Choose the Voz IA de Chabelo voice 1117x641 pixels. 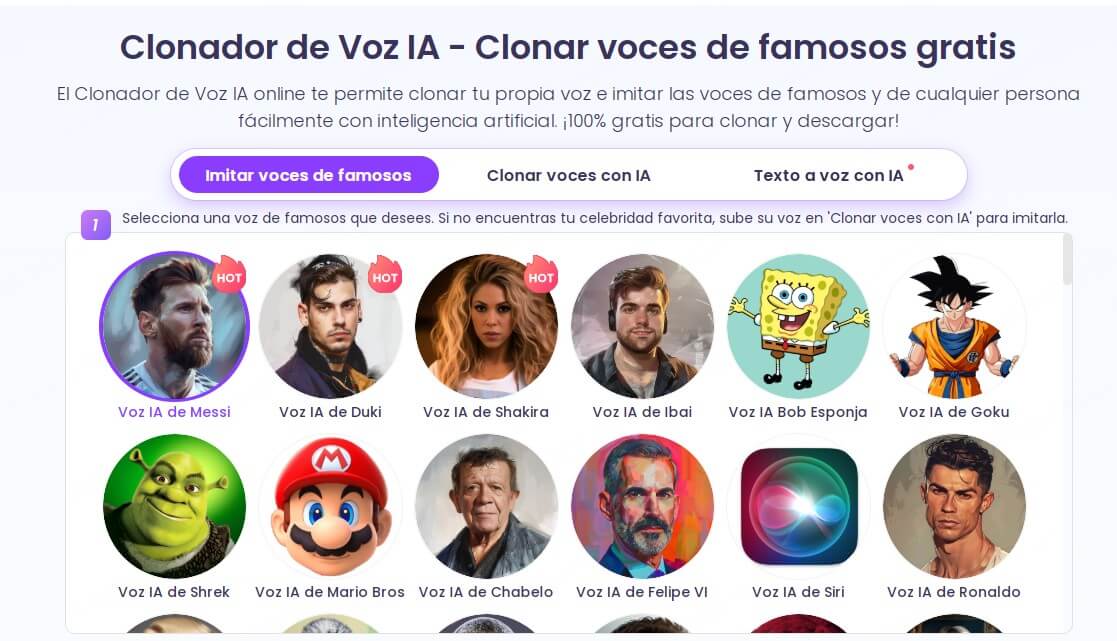coord(486,507)
